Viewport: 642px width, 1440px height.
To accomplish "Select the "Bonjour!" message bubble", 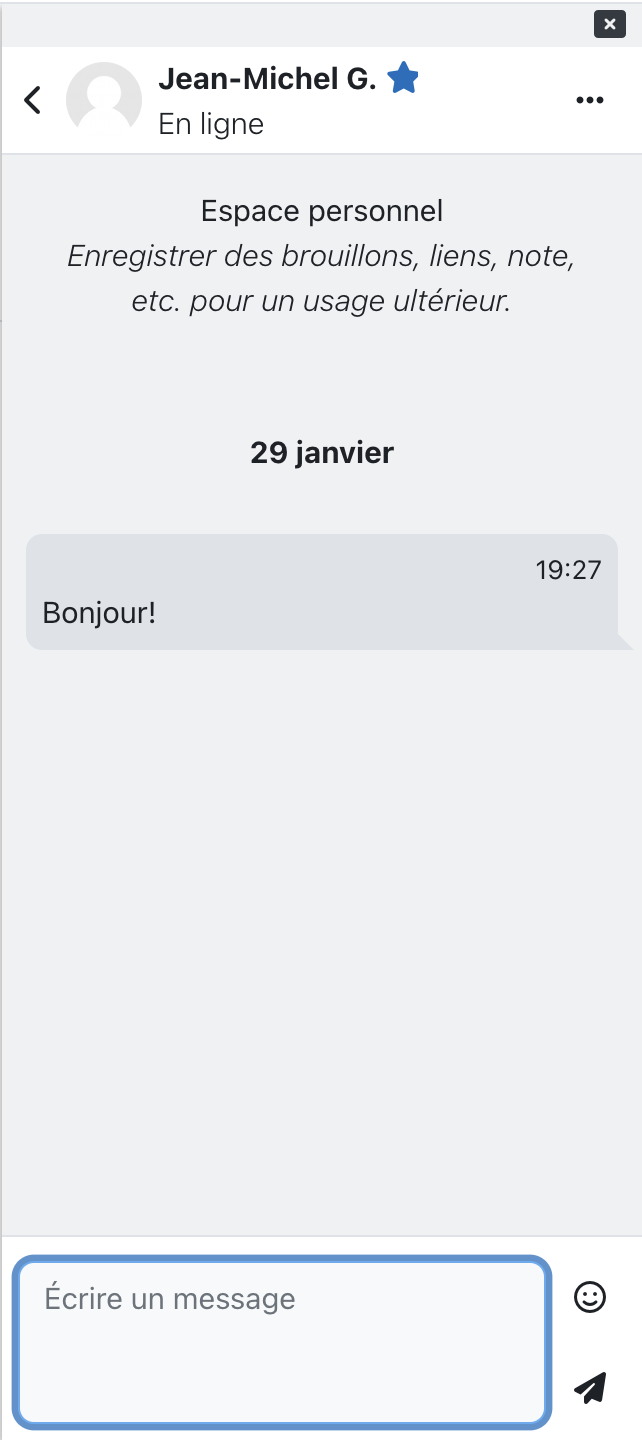I will [322, 592].
